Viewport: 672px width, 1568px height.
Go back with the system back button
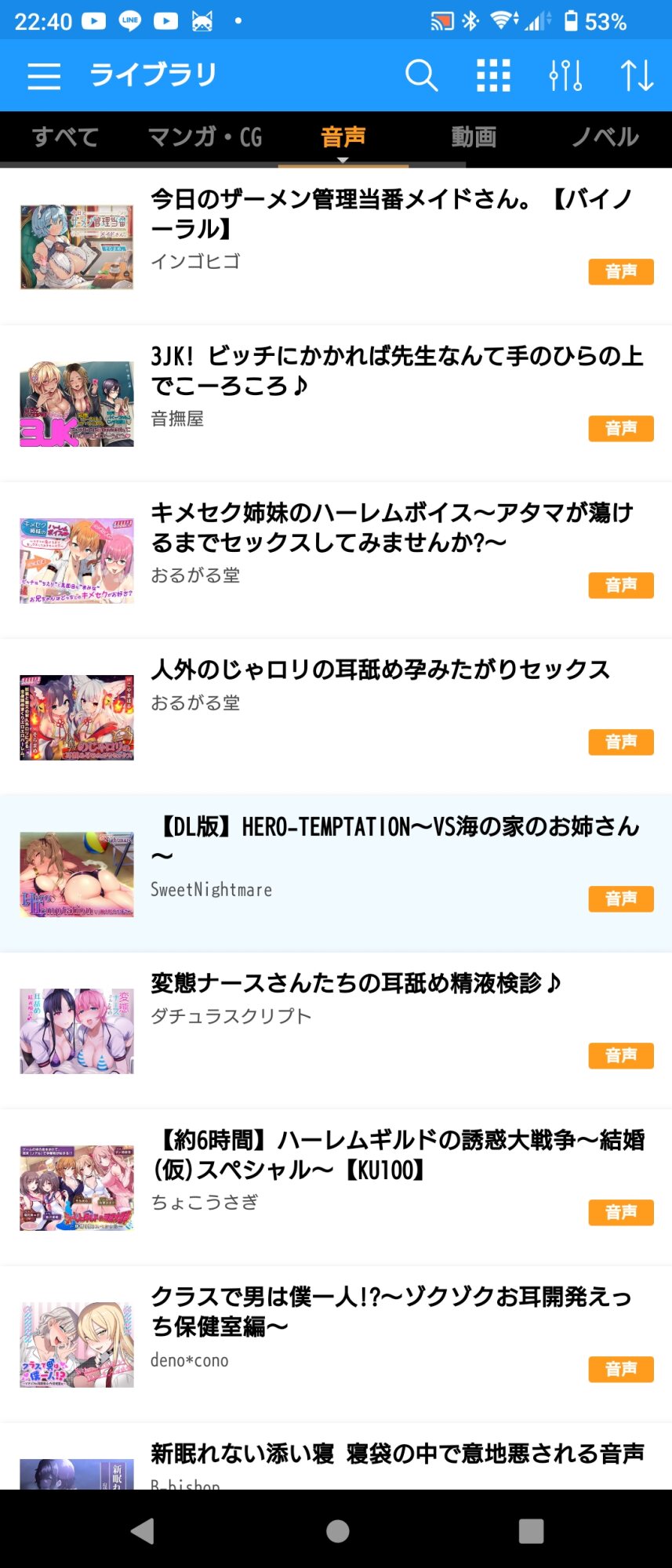click(x=143, y=1531)
